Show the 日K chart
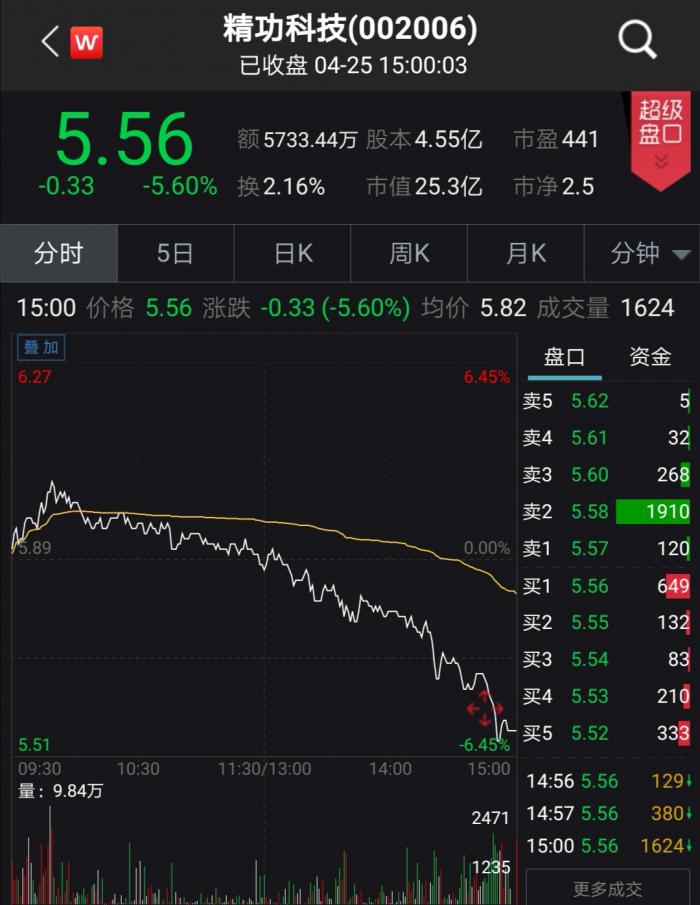Image resolution: width=700 pixels, height=905 pixels. click(293, 254)
